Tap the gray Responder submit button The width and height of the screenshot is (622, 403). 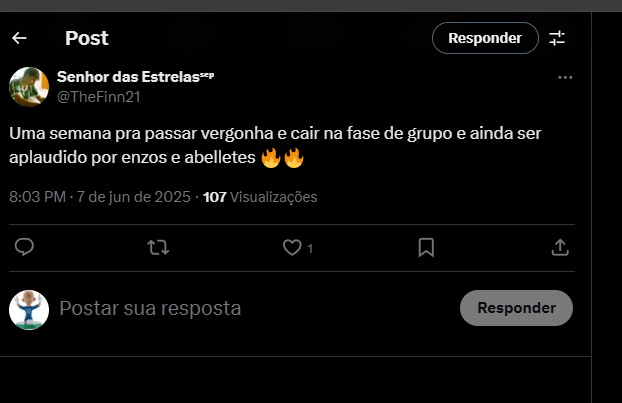coord(516,308)
